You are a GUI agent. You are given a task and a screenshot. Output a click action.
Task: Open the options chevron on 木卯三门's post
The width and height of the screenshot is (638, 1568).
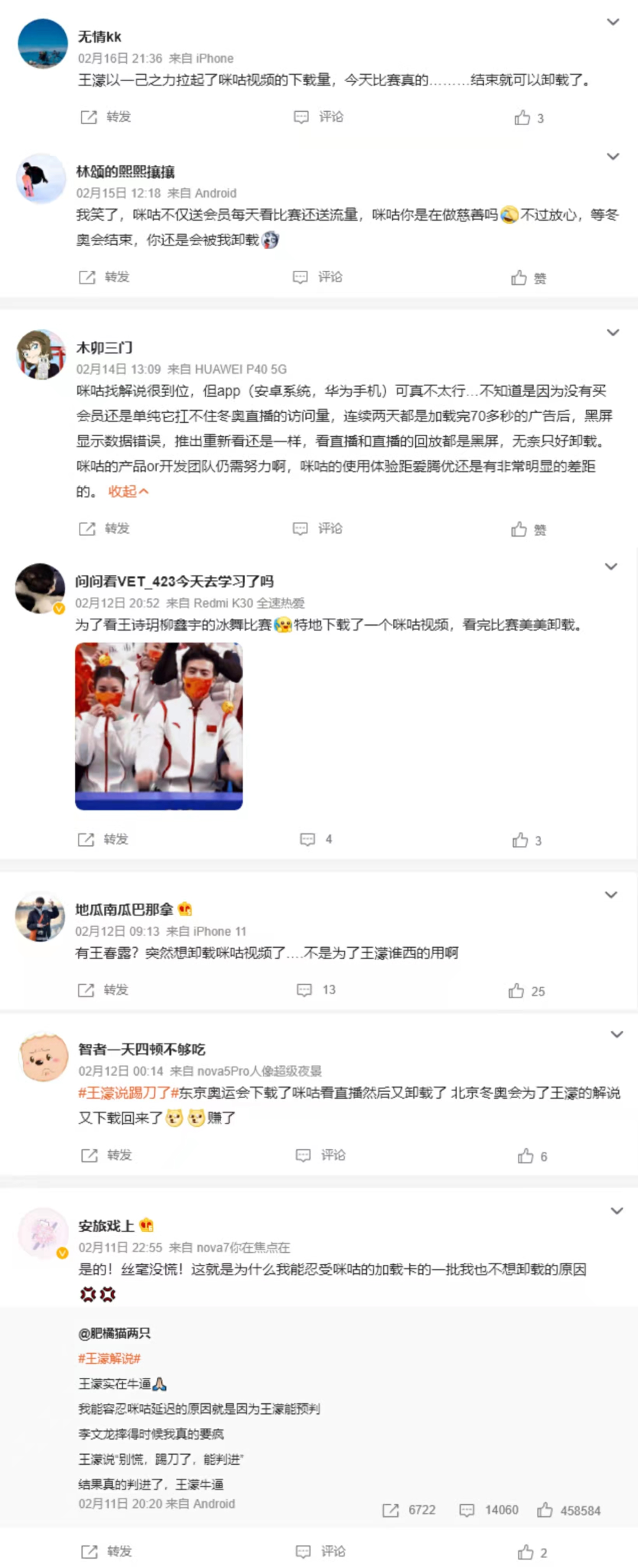pos(613,332)
